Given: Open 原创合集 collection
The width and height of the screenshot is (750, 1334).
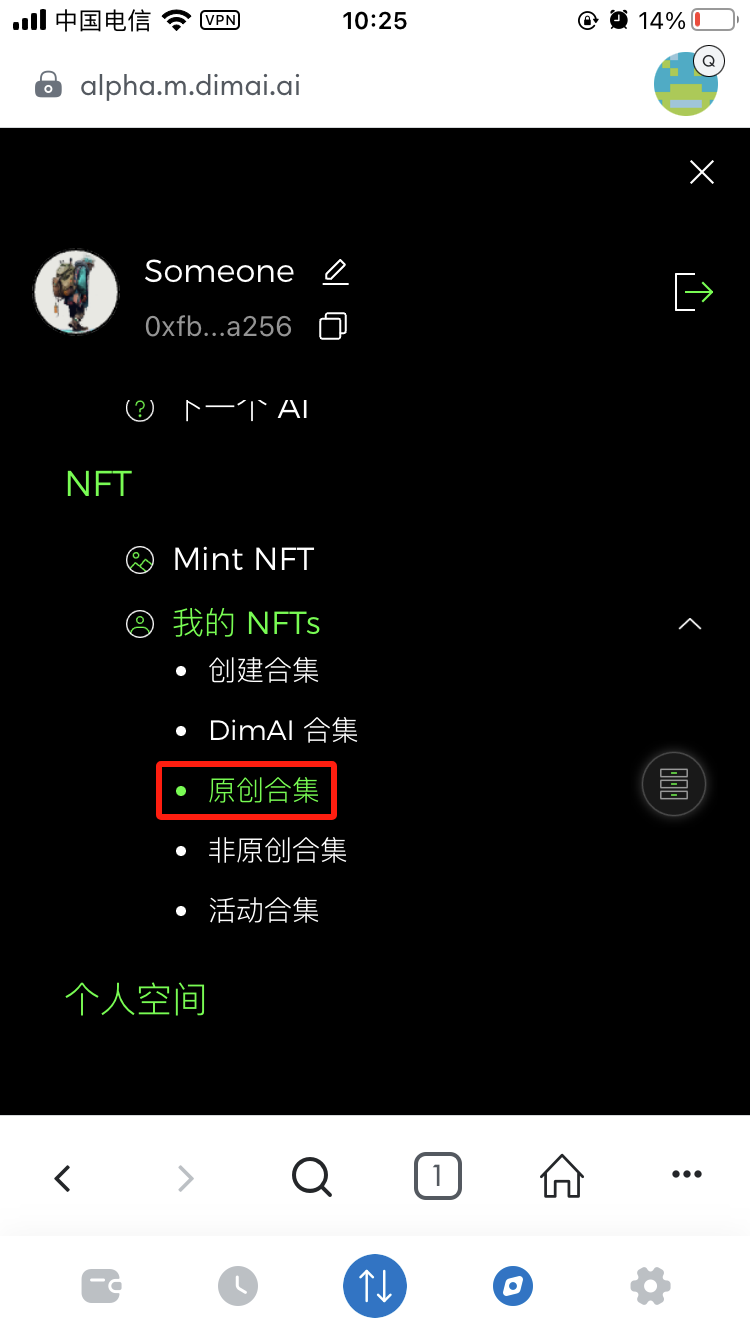Looking at the screenshot, I should (x=264, y=790).
